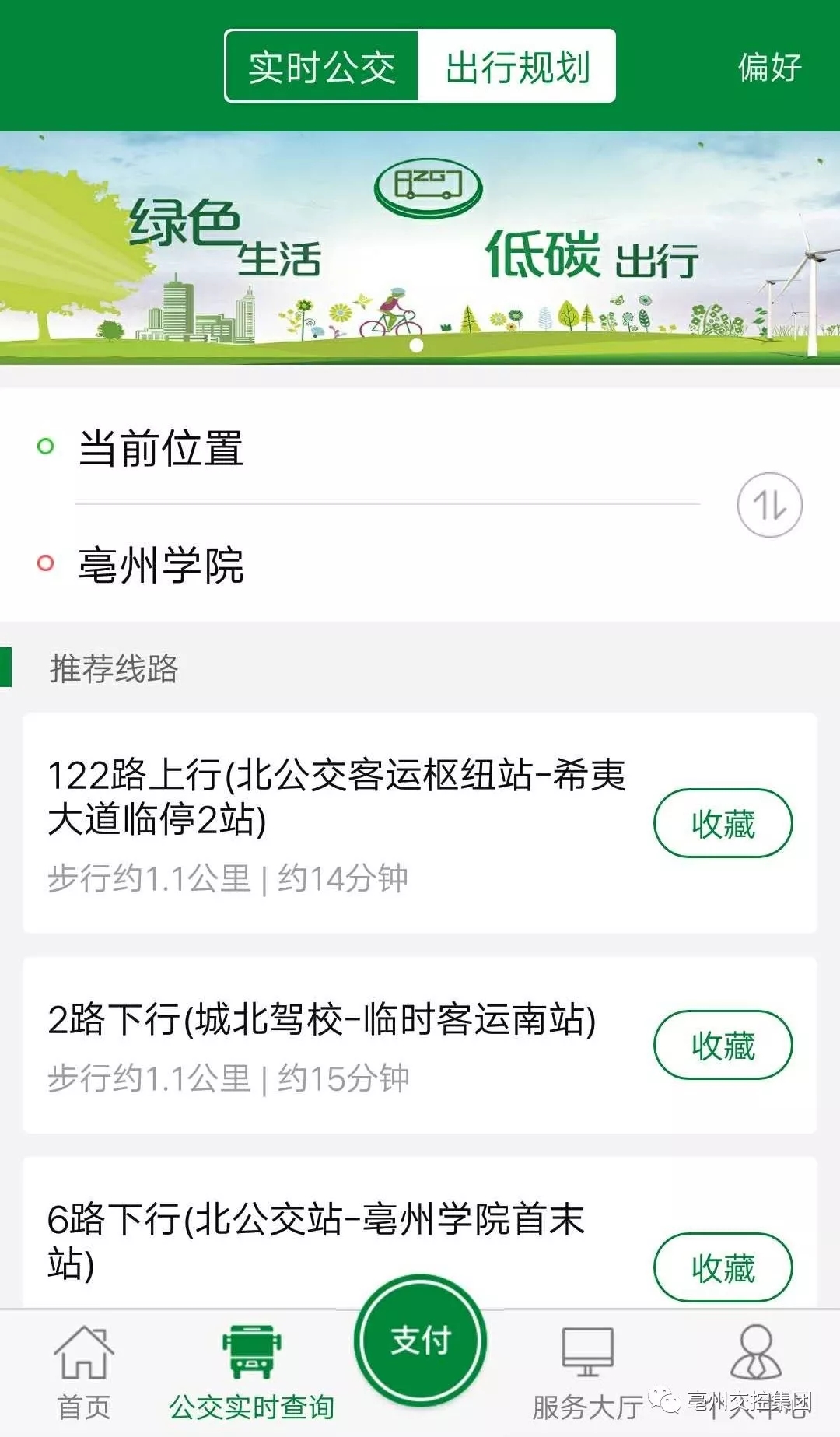The width and height of the screenshot is (840, 1437).
Task: Switch to the 实时公交 tab
Action: 322,67
